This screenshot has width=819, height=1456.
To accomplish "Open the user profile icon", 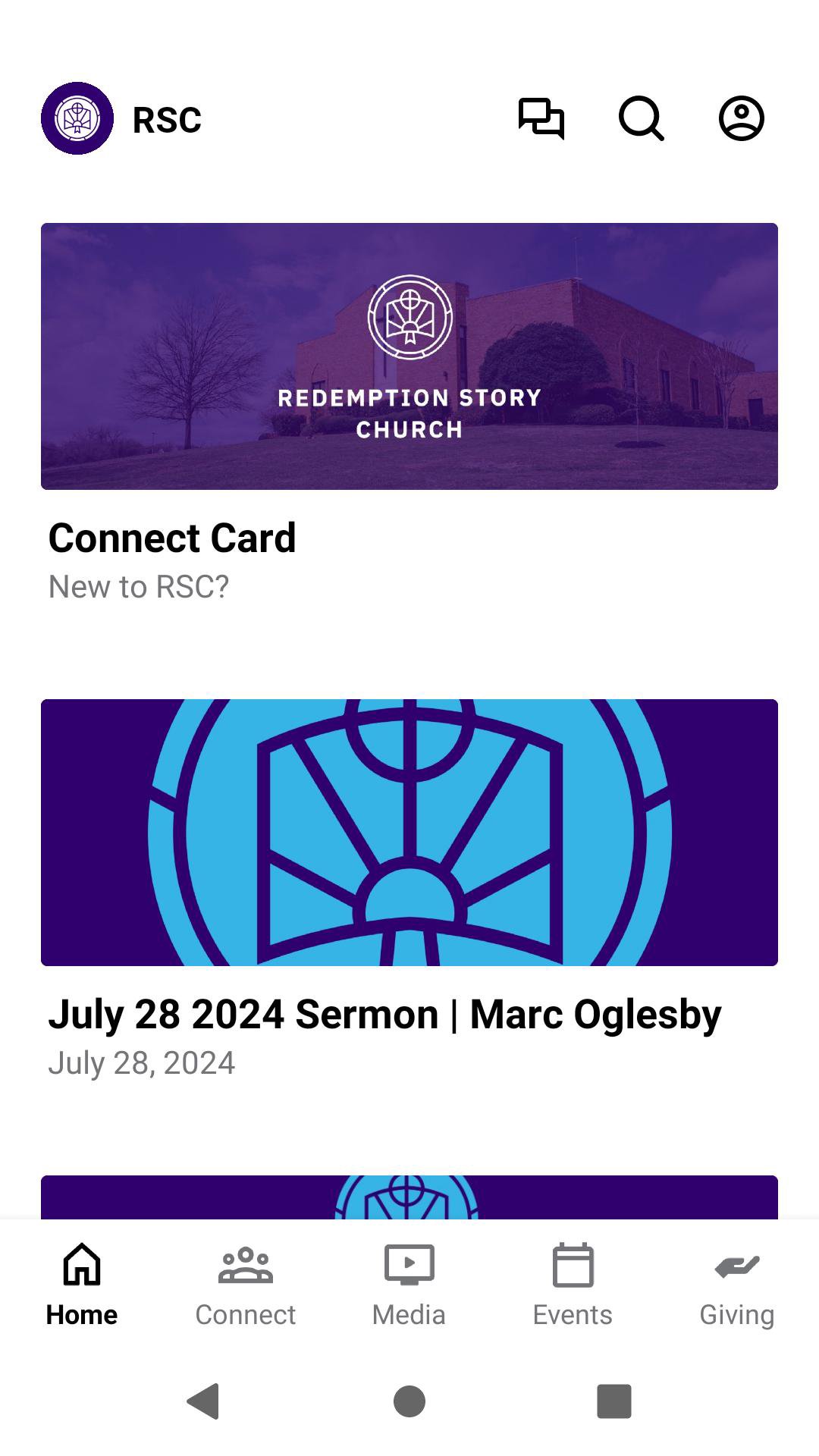I will [x=741, y=119].
